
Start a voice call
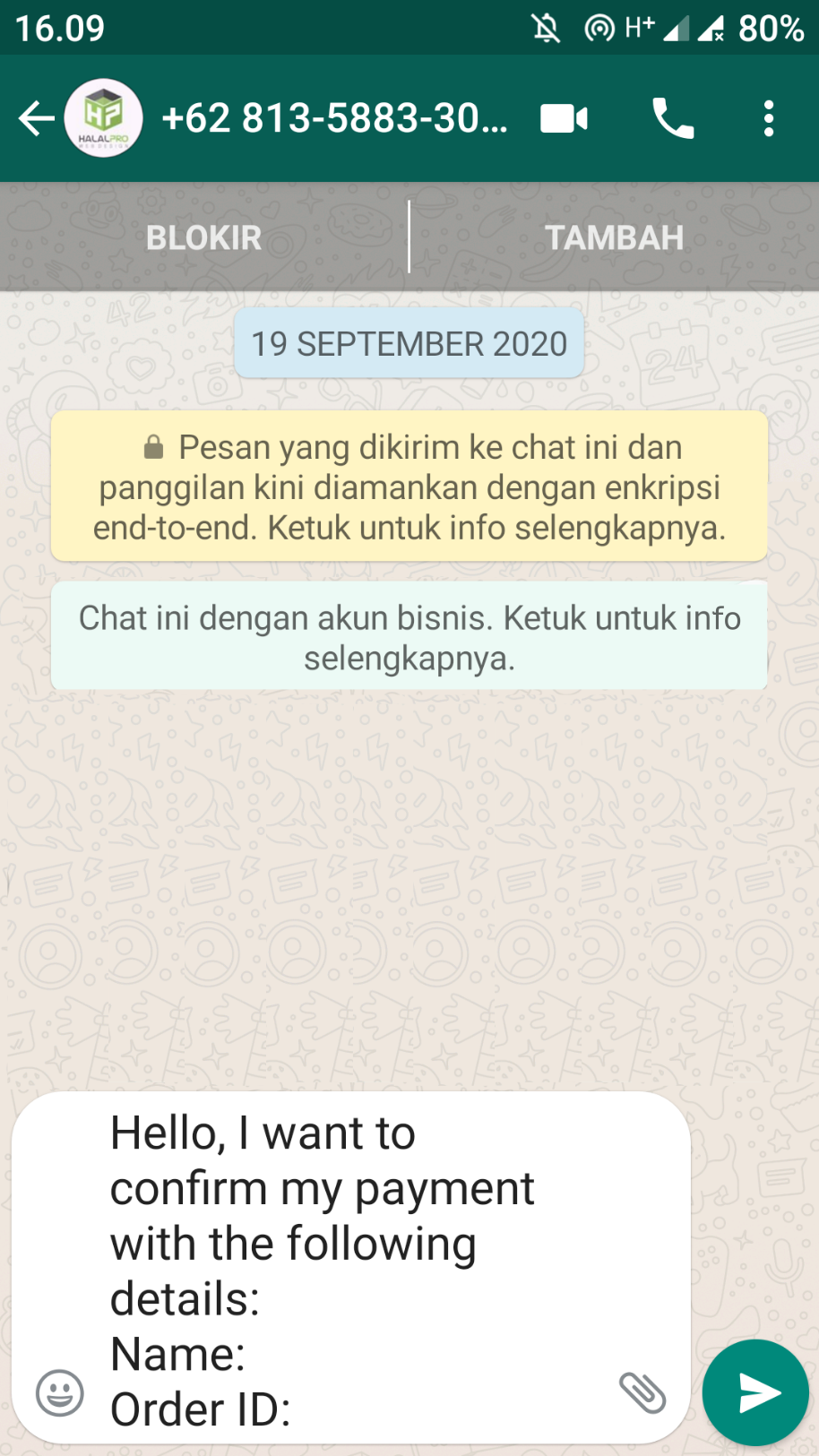[672, 118]
